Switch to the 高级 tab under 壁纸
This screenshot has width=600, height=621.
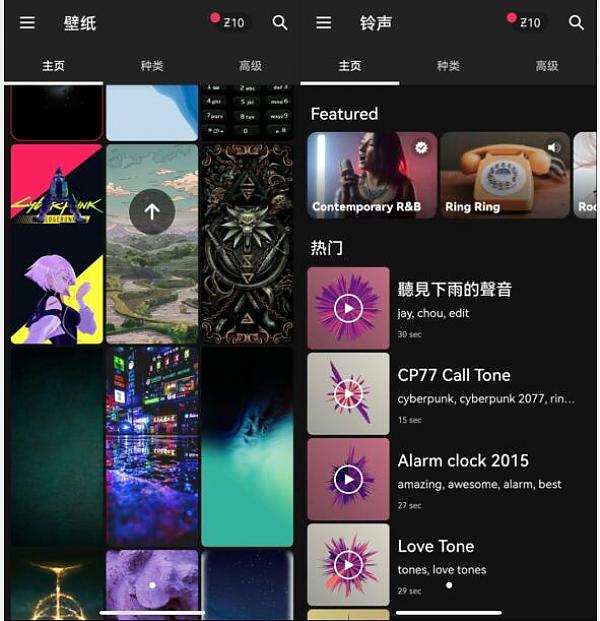[250, 66]
